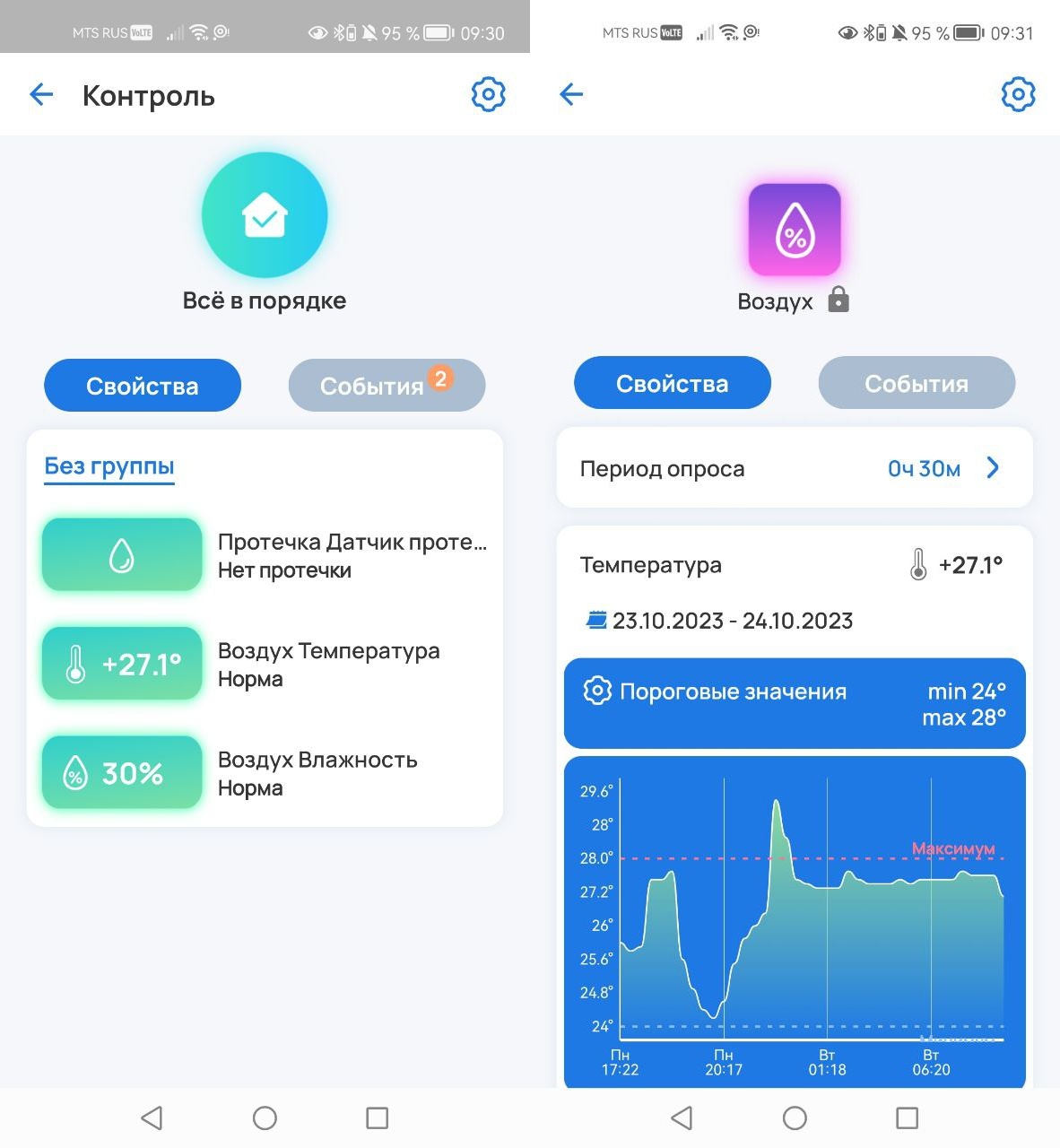The width and height of the screenshot is (1060, 1148).
Task: Go back from the Воздух screen
Action: [571, 94]
